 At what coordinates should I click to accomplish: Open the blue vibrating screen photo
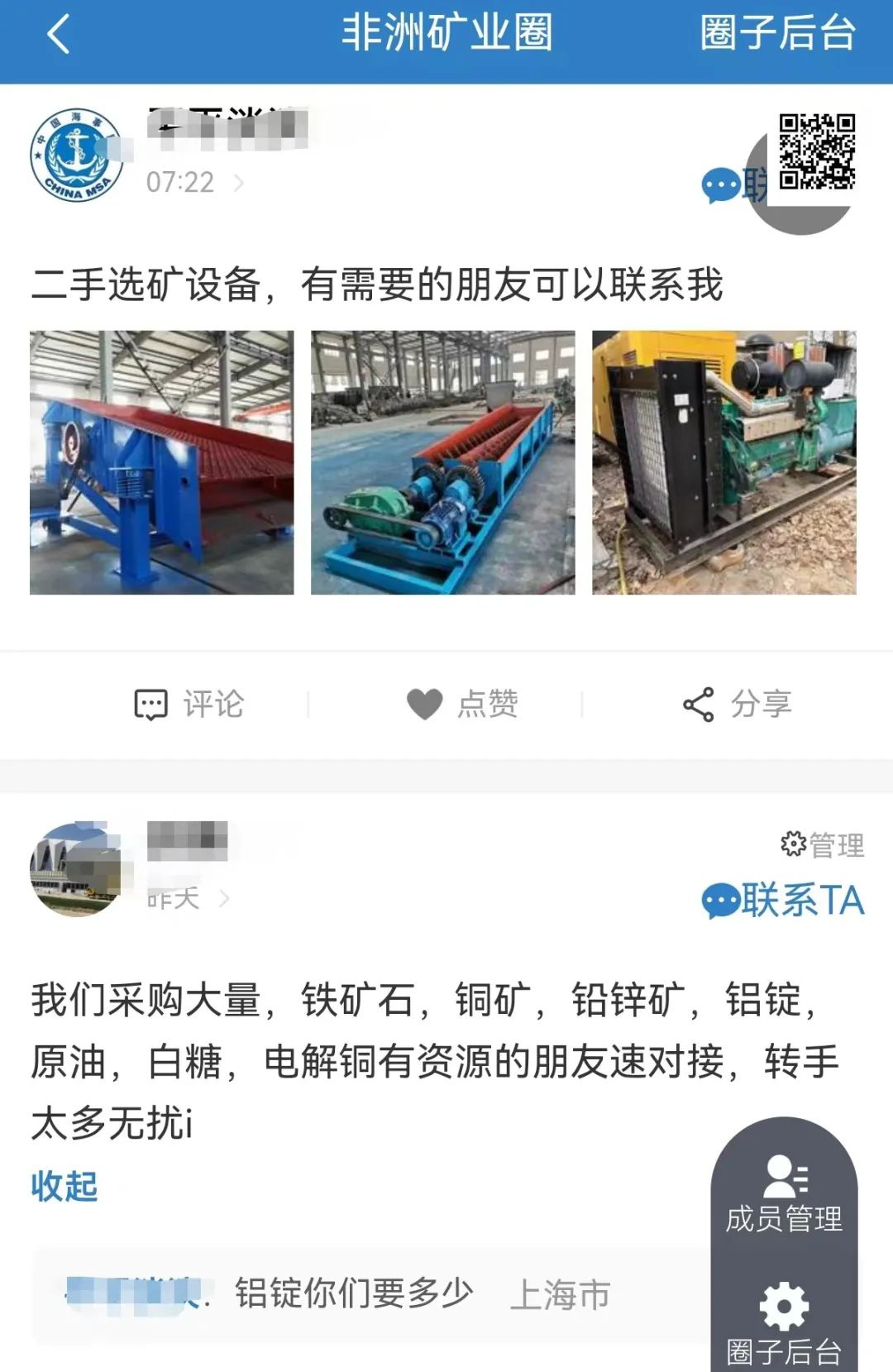[x=161, y=462]
